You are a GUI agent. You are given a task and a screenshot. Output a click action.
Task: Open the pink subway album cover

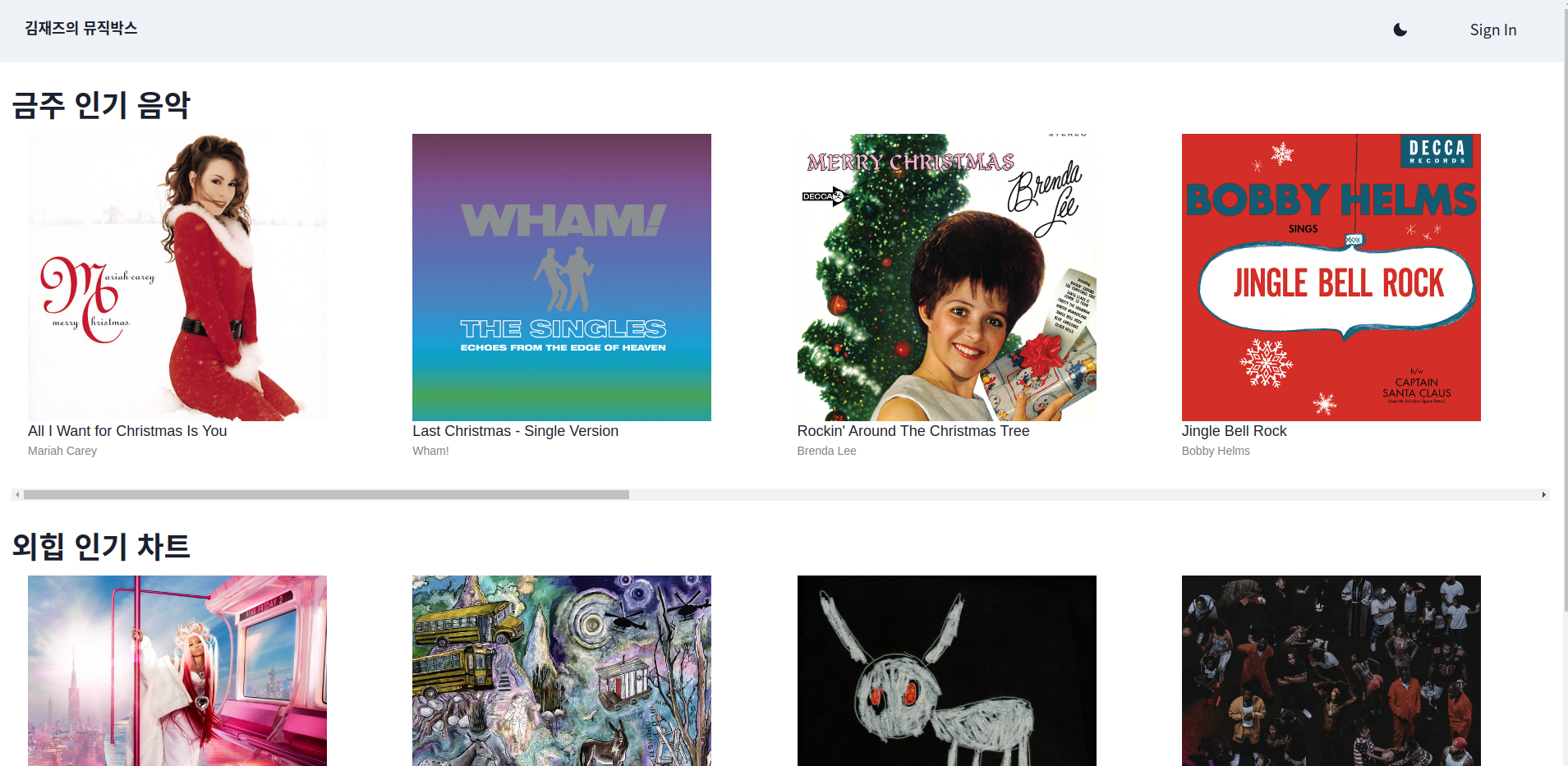[x=177, y=670]
